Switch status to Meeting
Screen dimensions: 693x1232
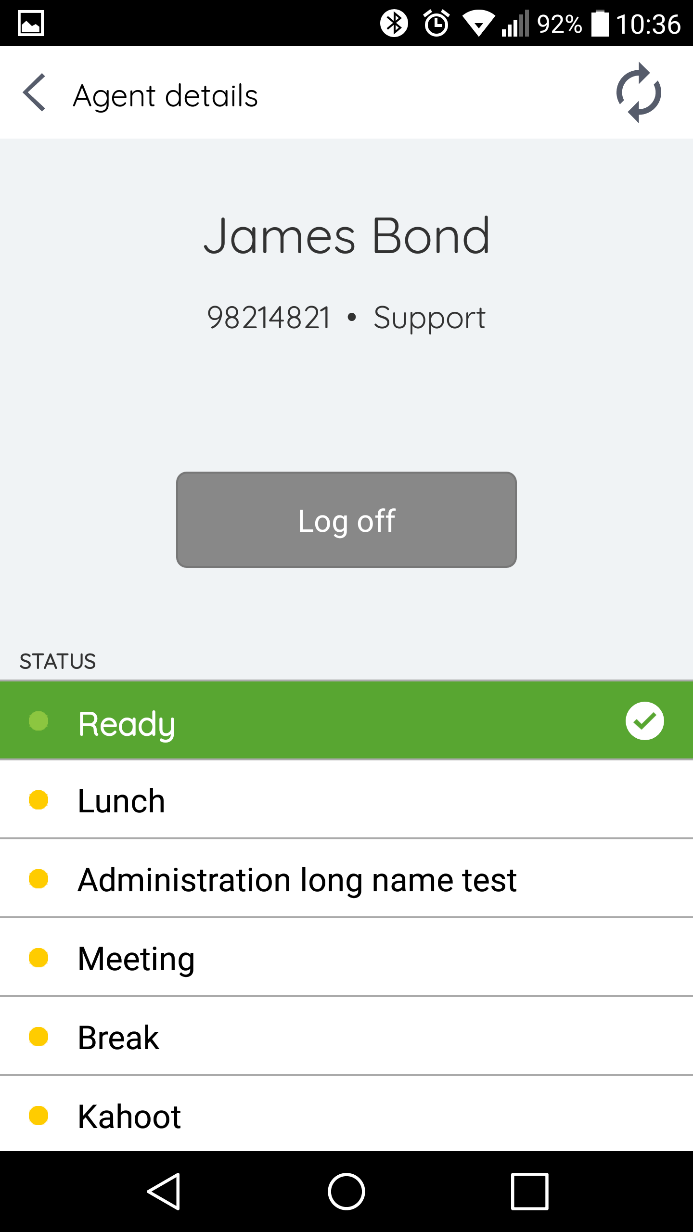pos(346,958)
